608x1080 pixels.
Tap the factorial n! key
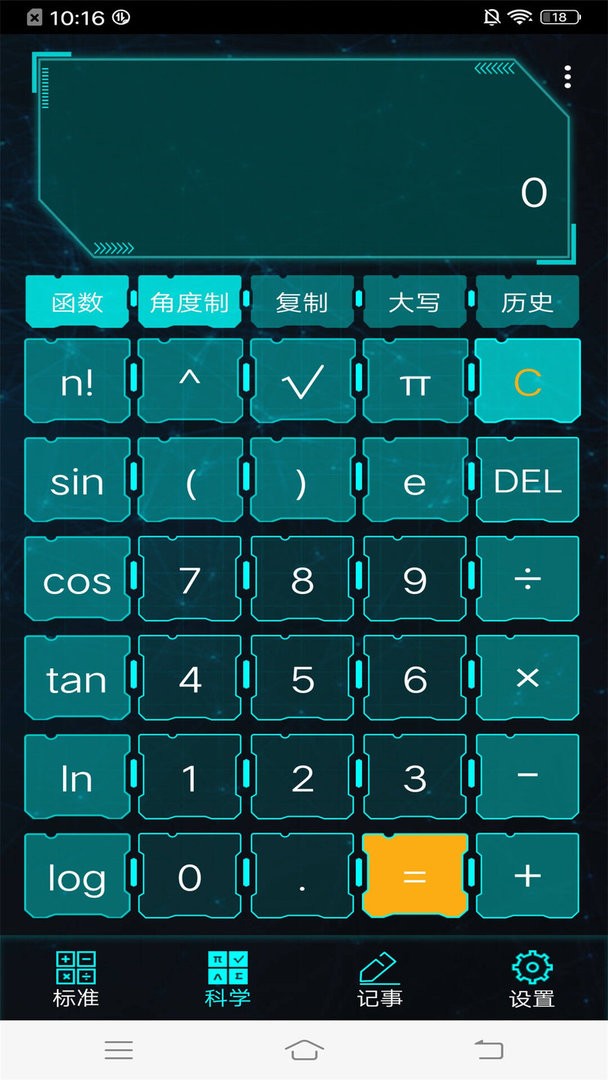77,381
